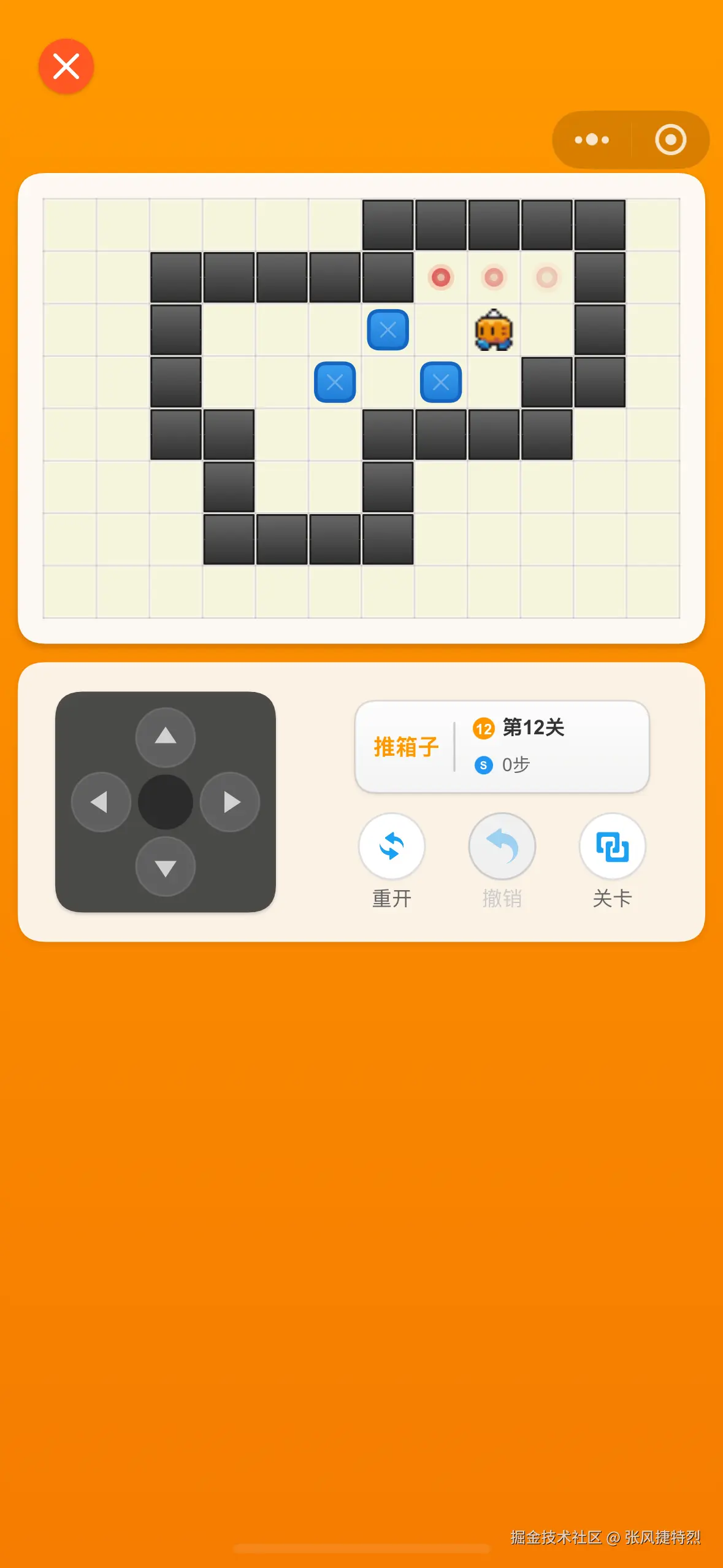Open the level select (关卡) icon

(612, 846)
